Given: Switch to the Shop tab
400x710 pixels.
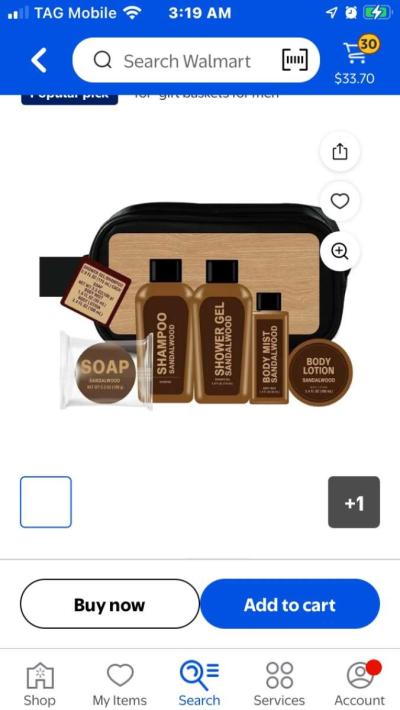Looking at the screenshot, I should click(x=39, y=684).
